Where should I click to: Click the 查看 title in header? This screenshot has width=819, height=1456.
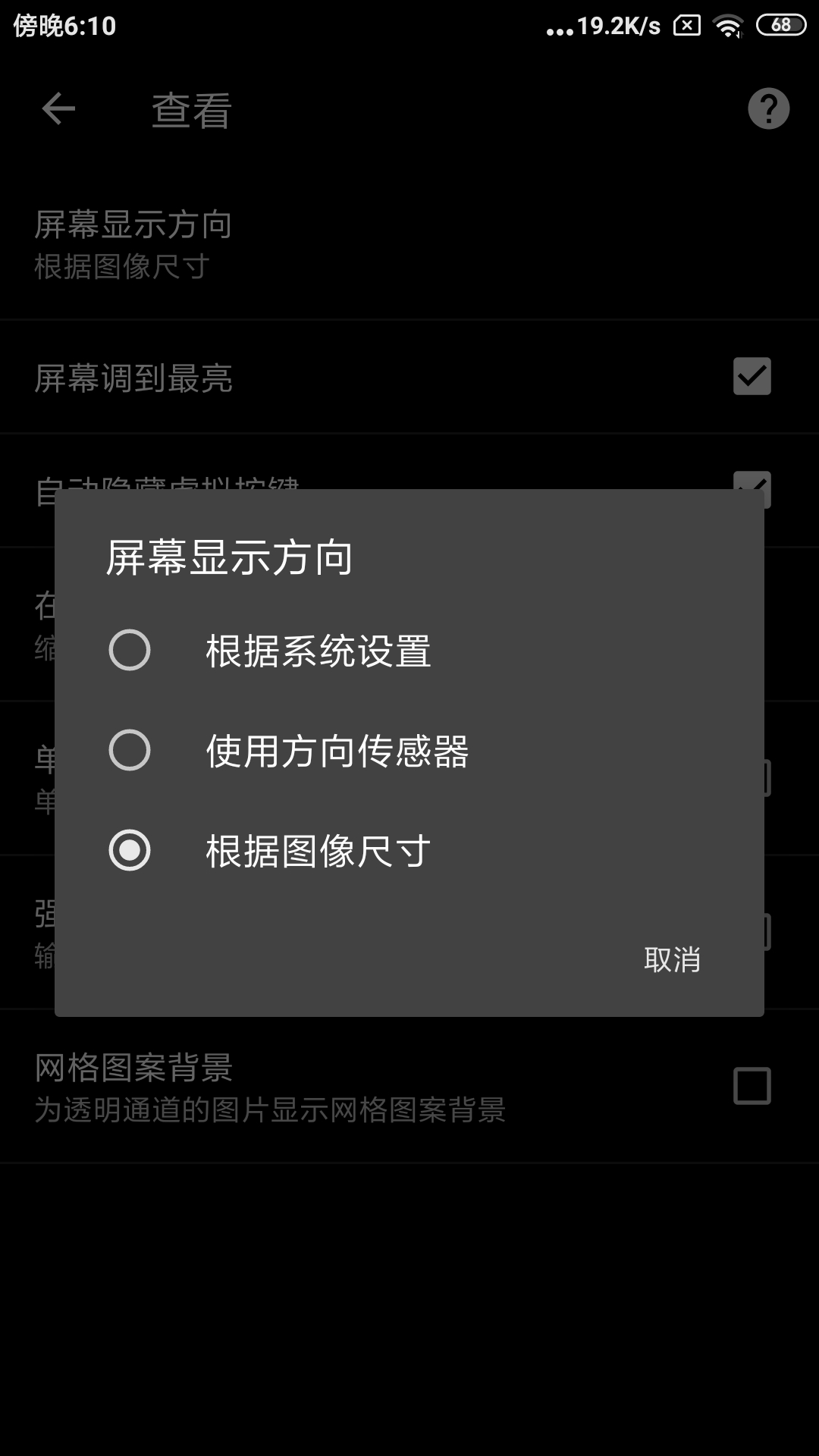[189, 108]
